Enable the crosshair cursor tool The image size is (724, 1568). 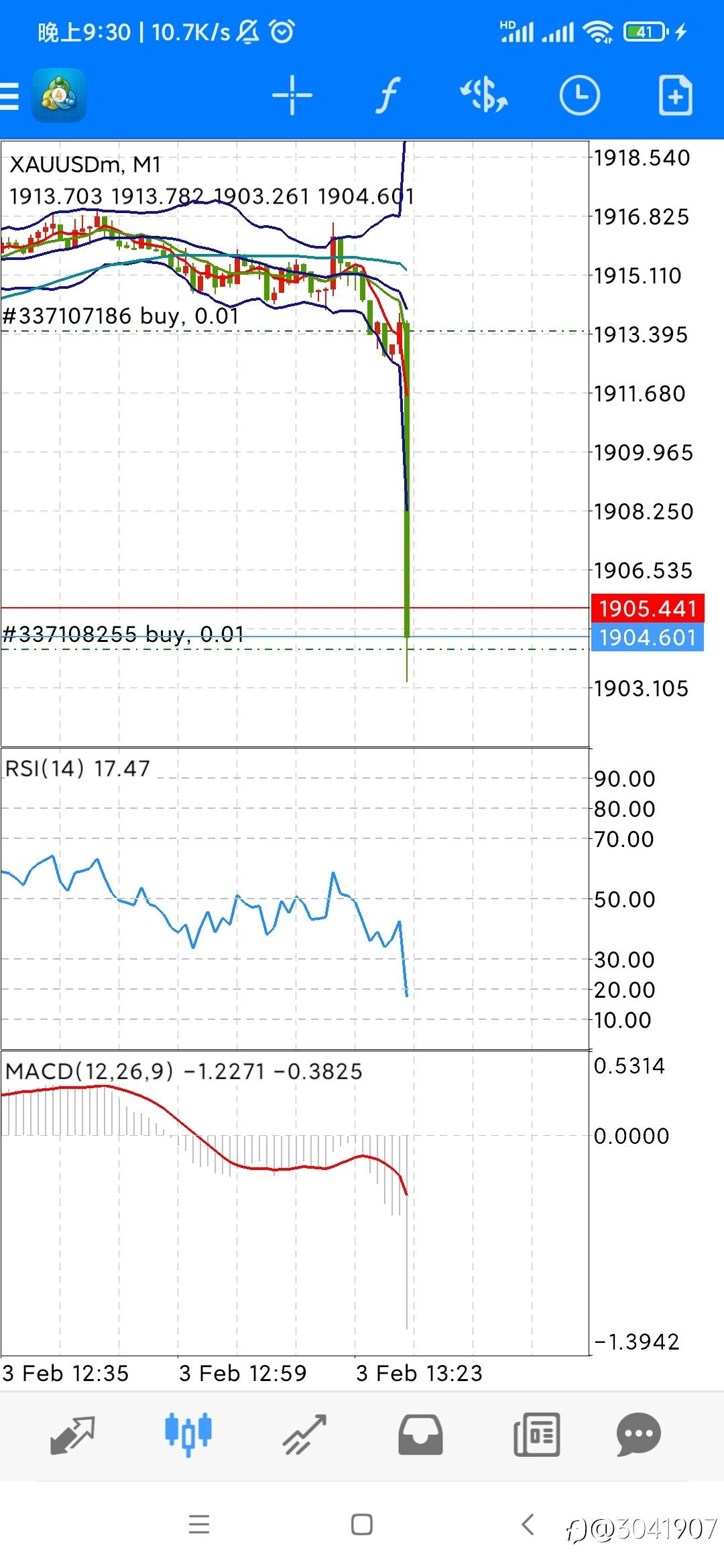[292, 95]
